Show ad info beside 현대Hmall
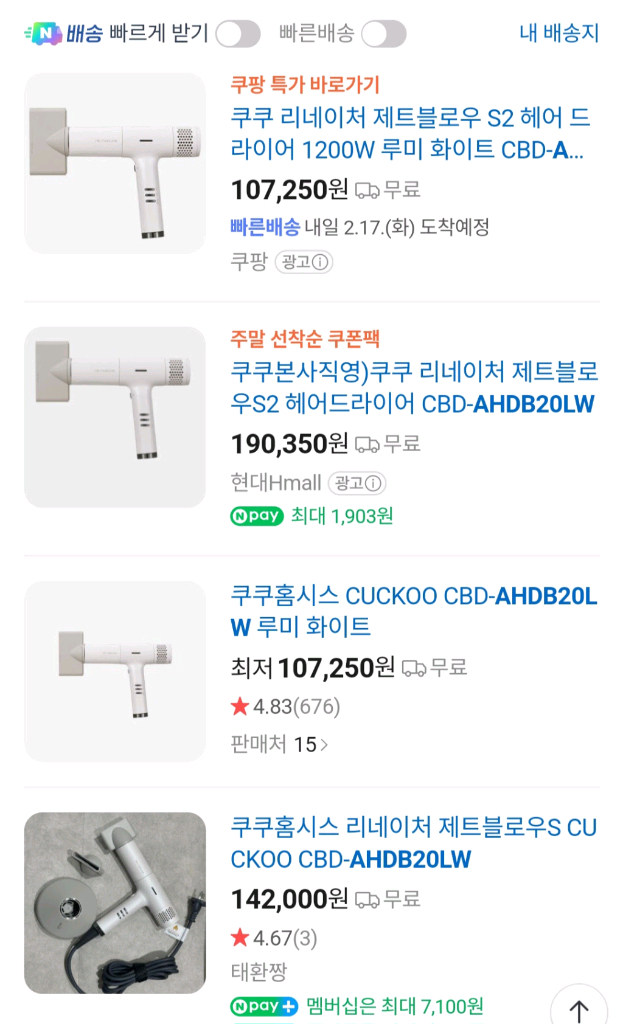The image size is (623, 1024). [357, 483]
